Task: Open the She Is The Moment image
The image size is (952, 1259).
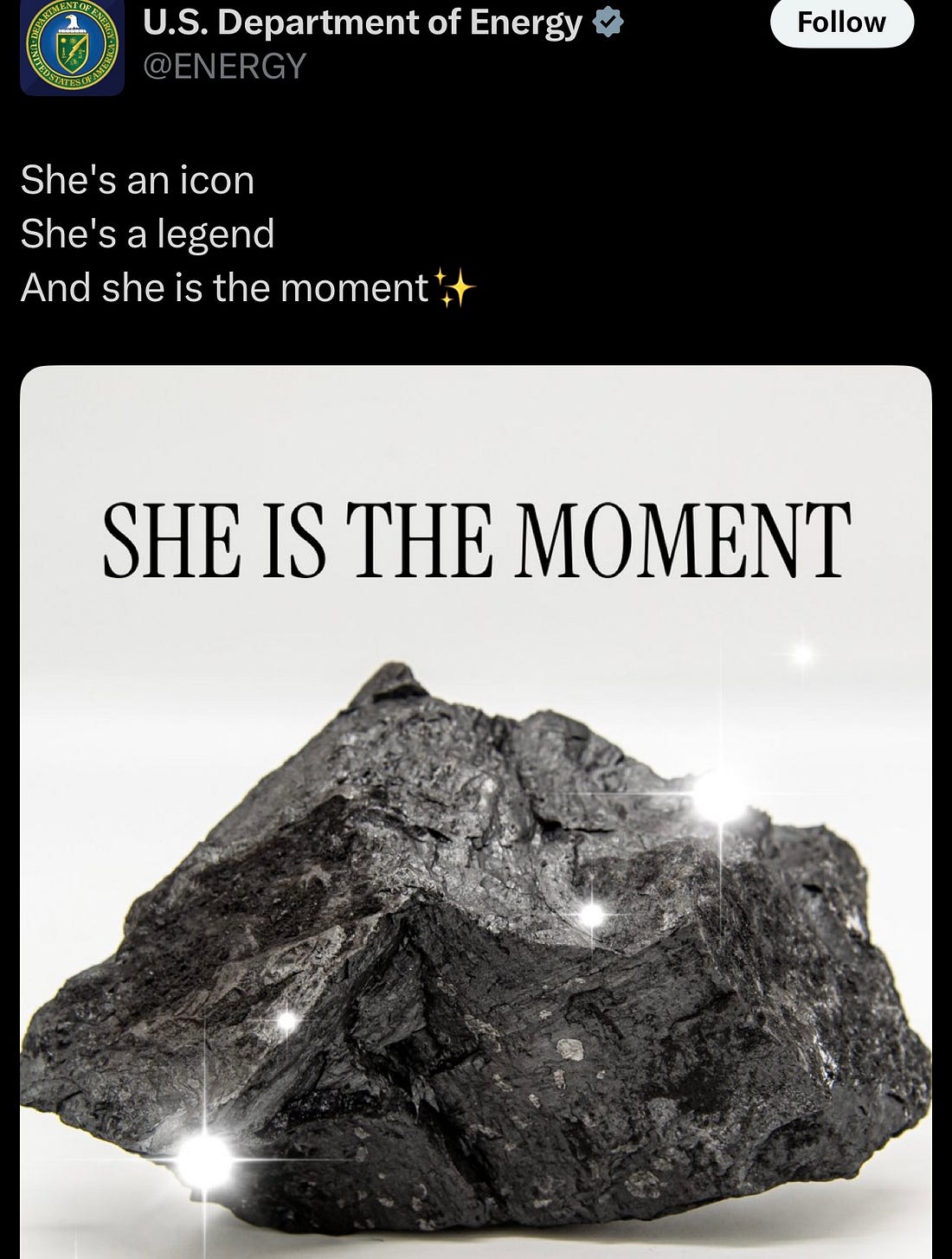Action: coord(475,812)
